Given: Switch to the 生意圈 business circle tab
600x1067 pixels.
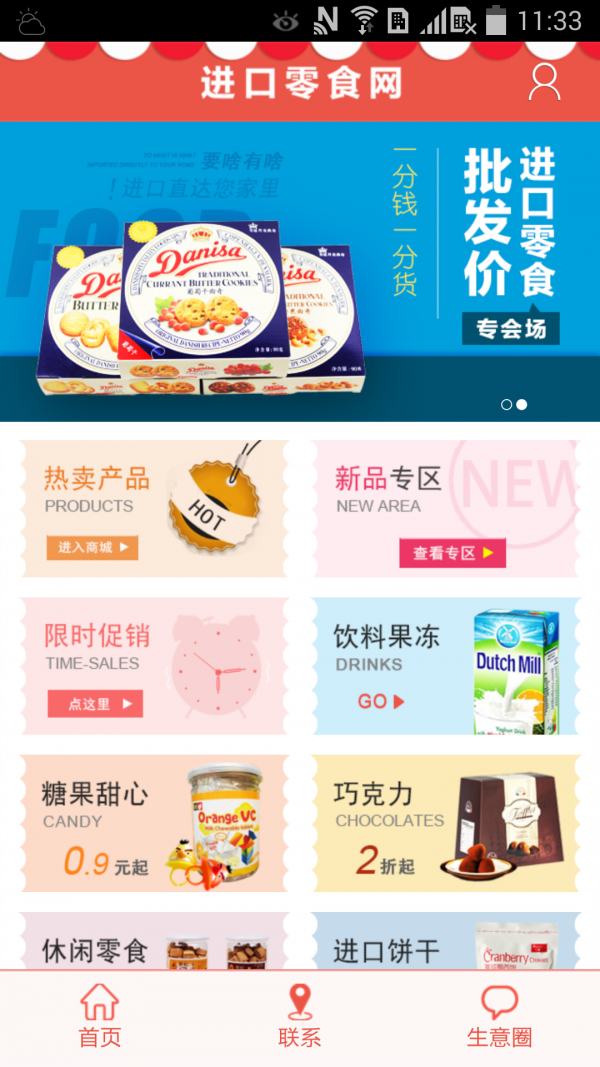Looking at the screenshot, I should pyautogui.click(x=499, y=1016).
